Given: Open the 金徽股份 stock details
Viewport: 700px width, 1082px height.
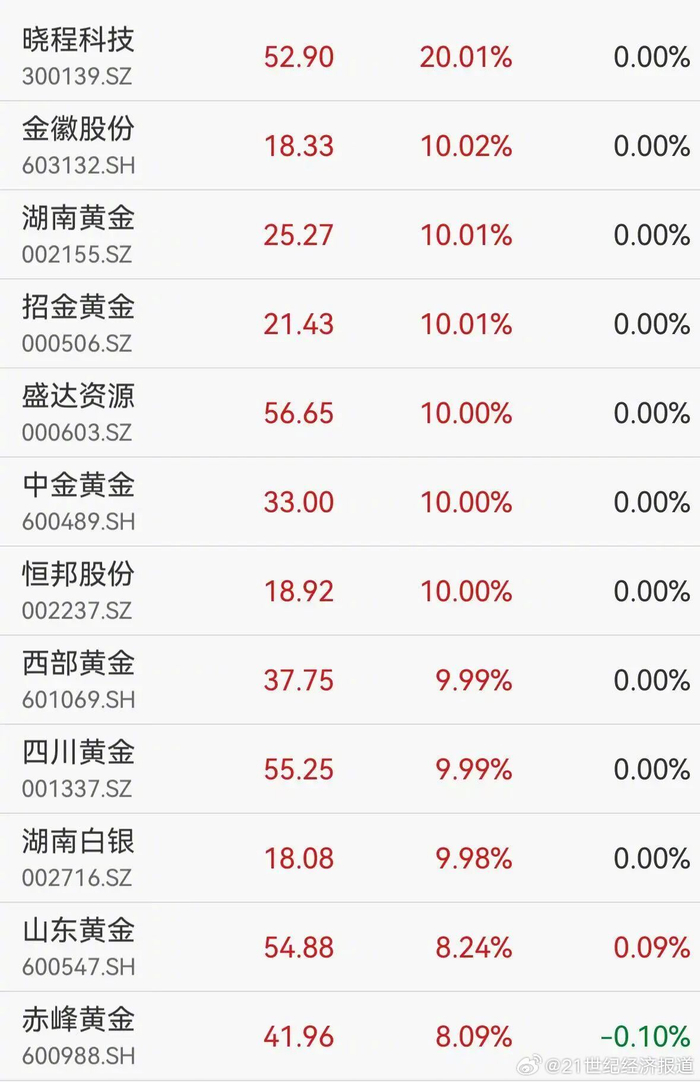Looking at the screenshot, I should pyautogui.click(x=350, y=146).
